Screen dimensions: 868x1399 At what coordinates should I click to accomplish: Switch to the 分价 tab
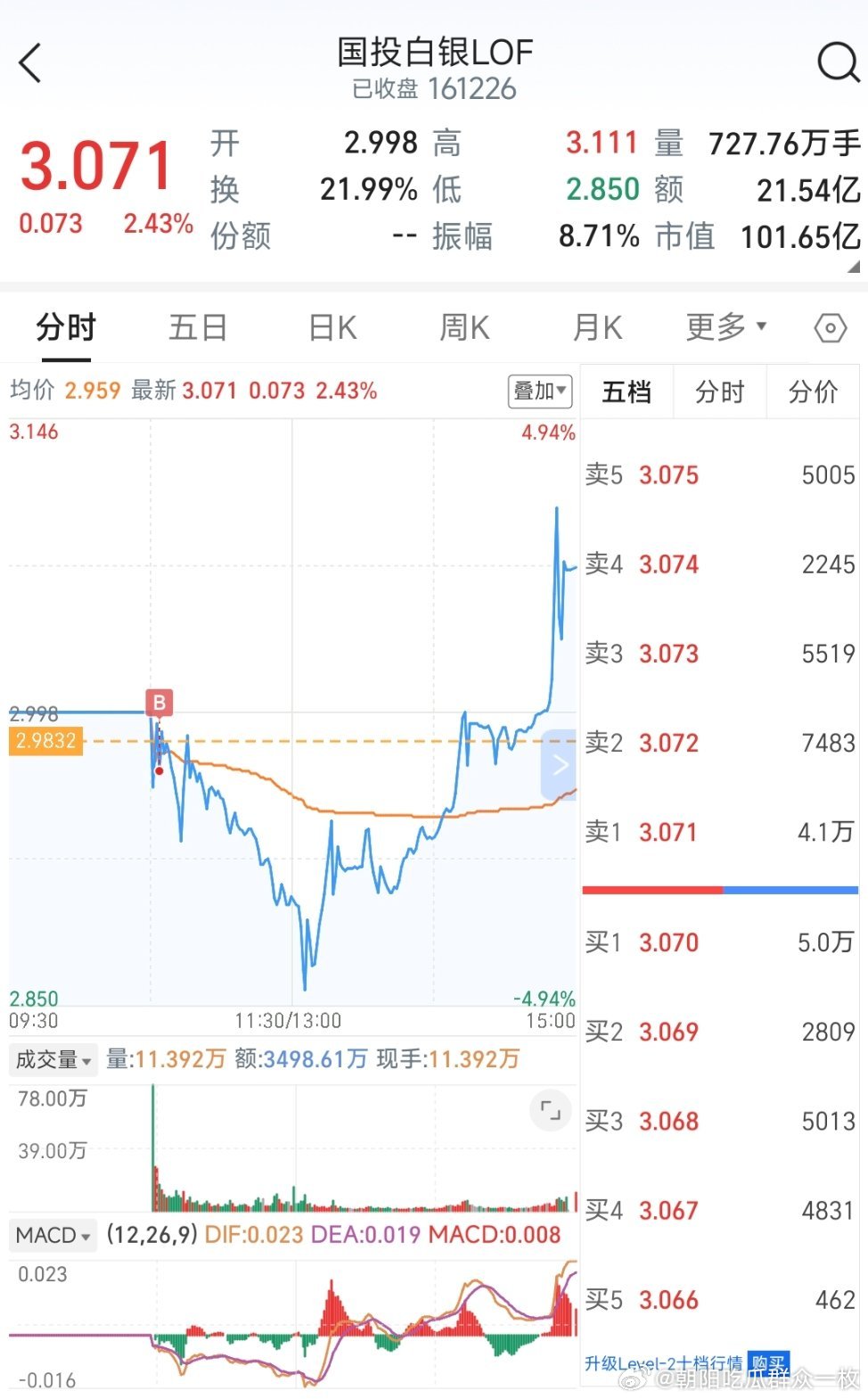[812, 391]
